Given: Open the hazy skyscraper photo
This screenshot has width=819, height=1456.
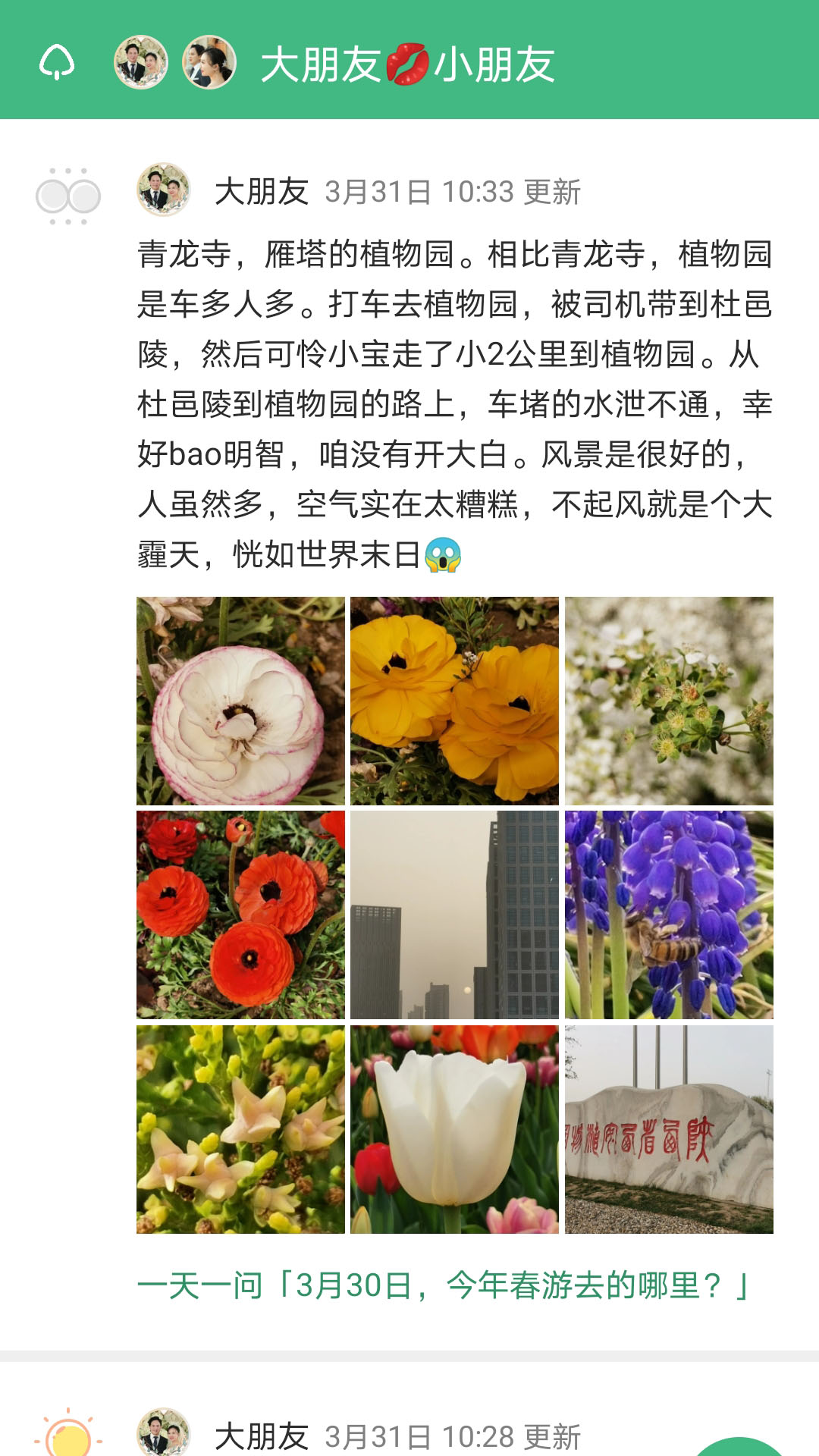Looking at the screenshot, I should pyautogui.click(x=454, y=915).
